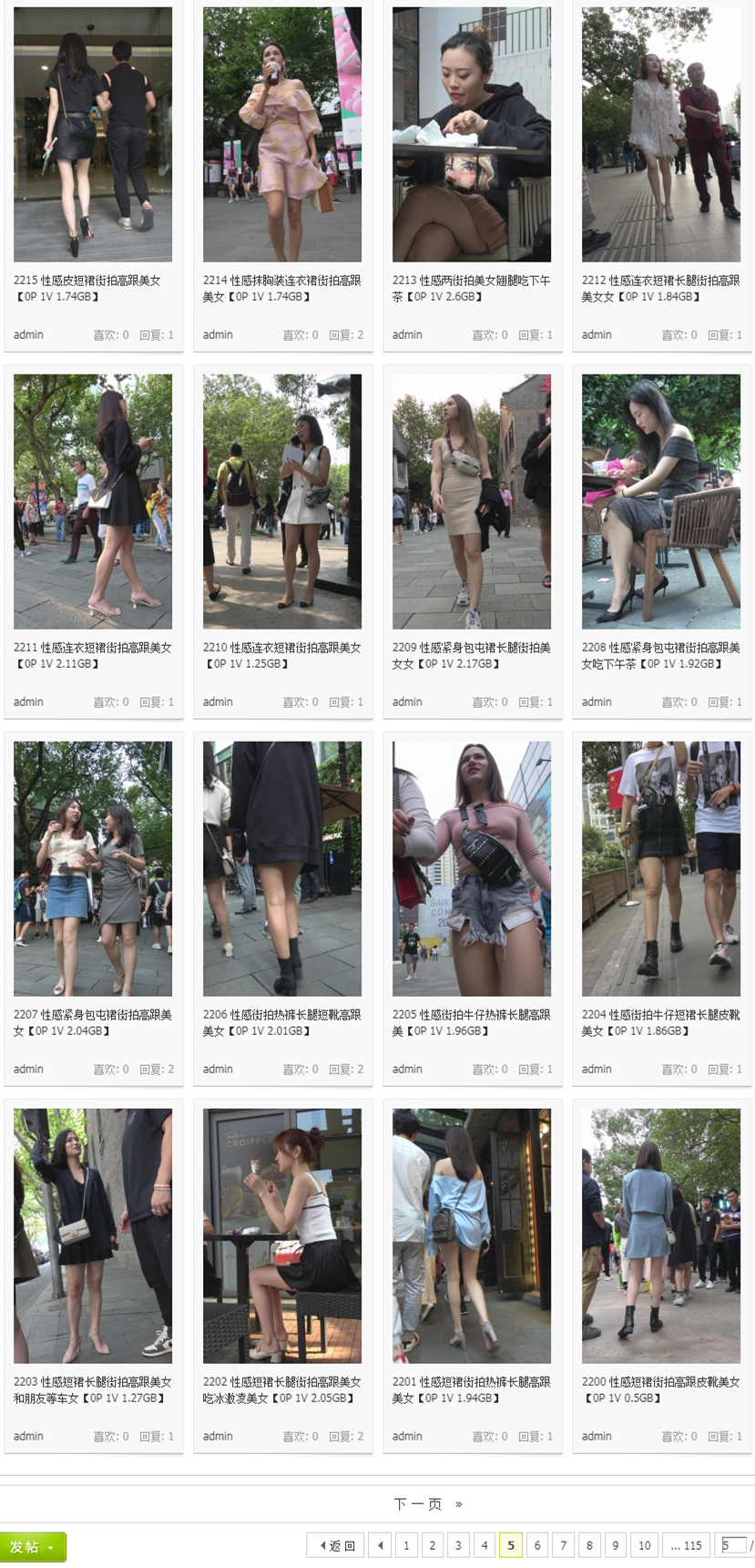
Task: Jump to page 6
Action: tap(537, 1545)
